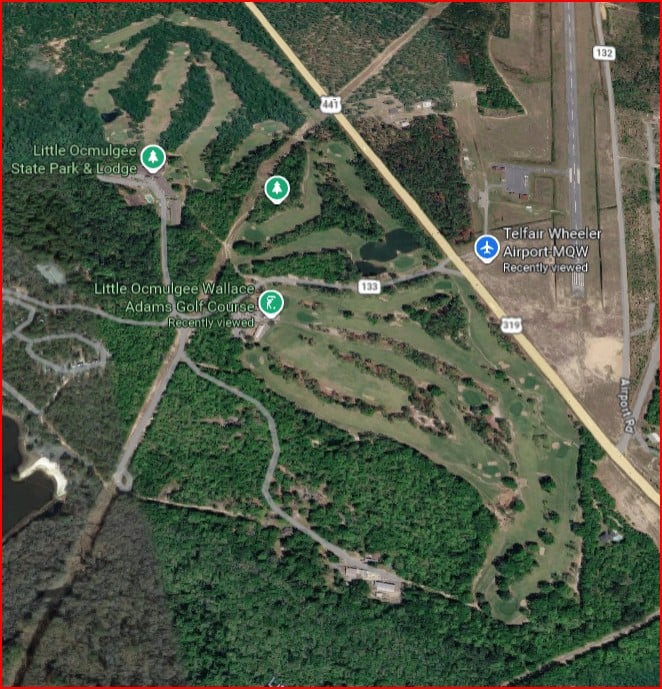Tap the Wallace Adams Golf Course pin

click(x=270, y=301)
